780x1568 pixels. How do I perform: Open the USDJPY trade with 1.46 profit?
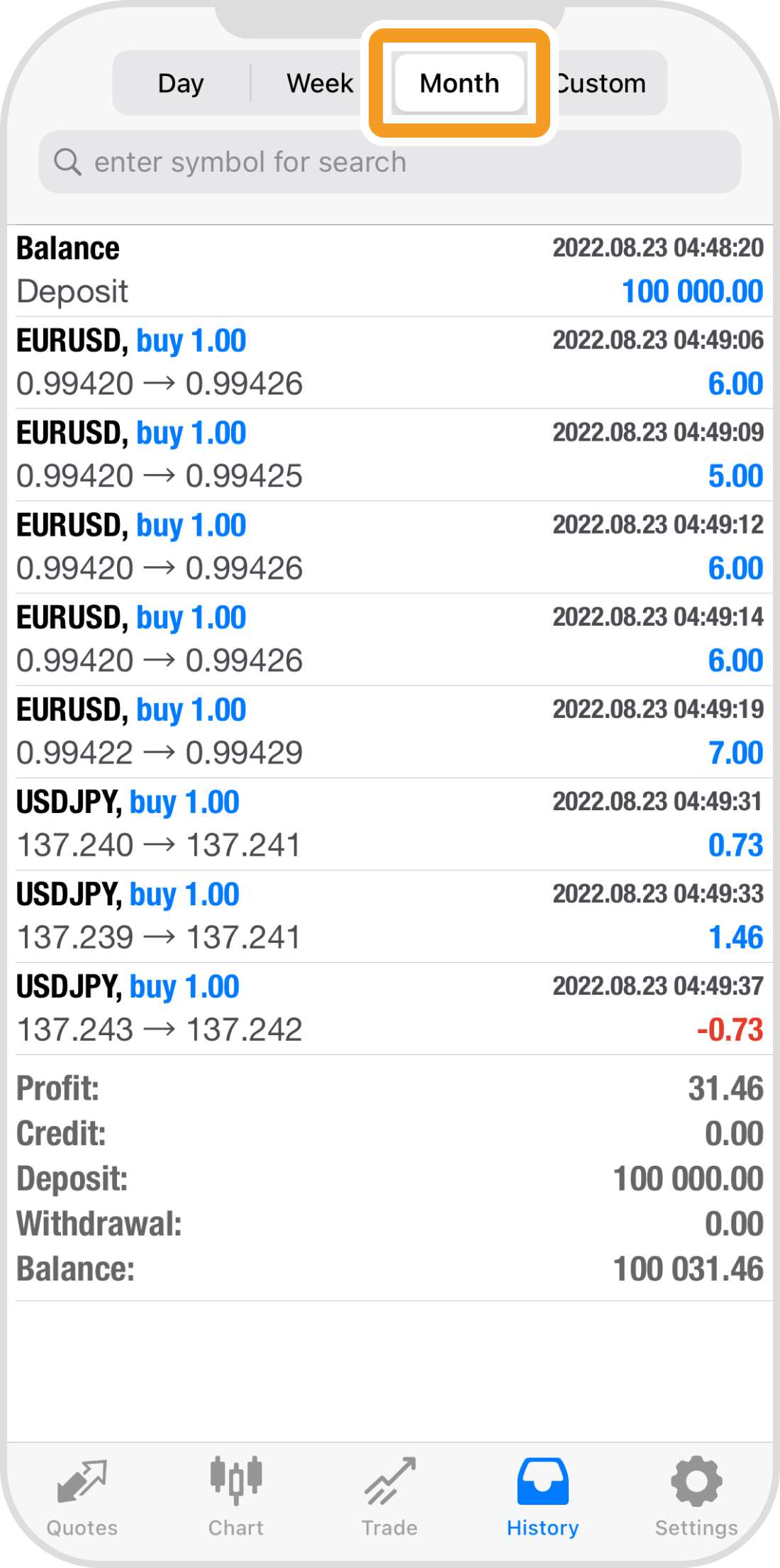pos(390,916)
